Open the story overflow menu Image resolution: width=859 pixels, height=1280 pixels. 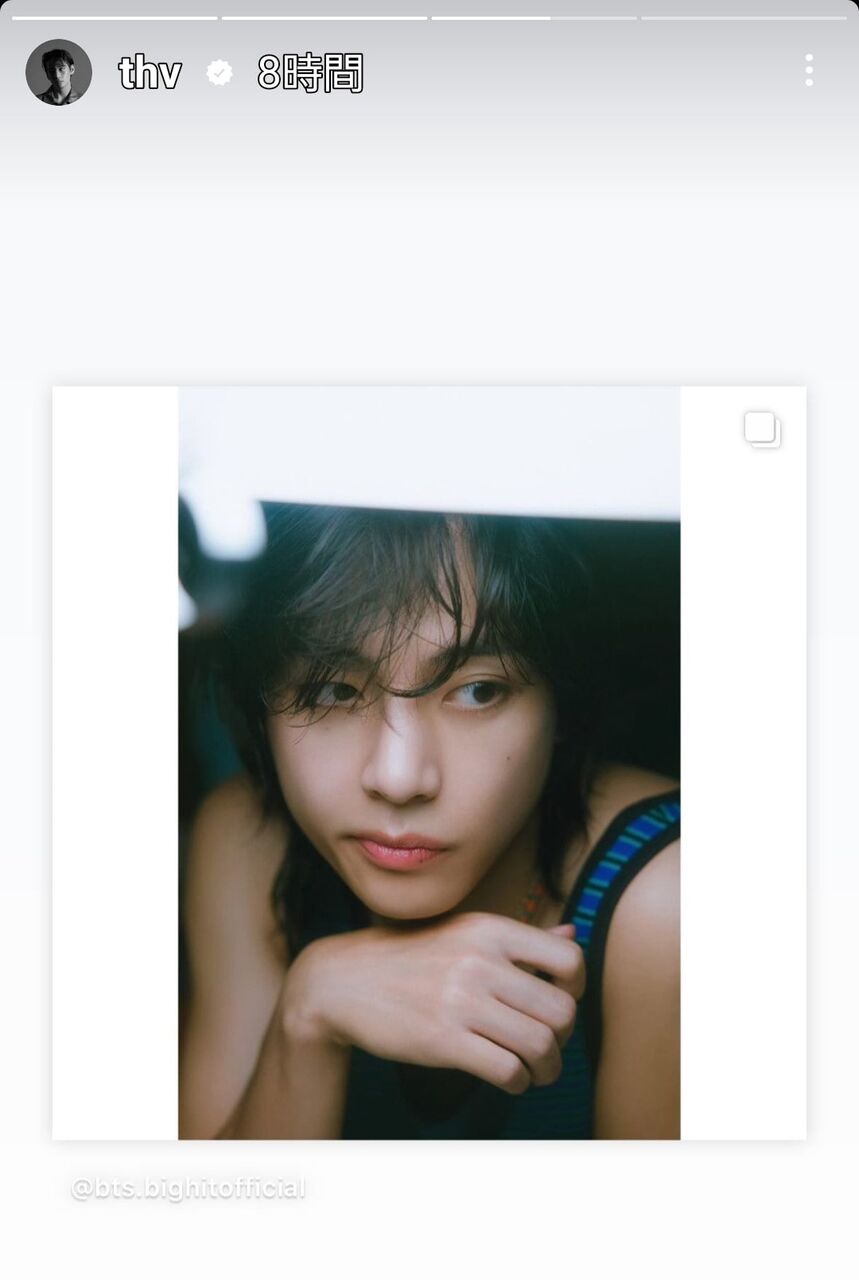[x=808, y=70]
